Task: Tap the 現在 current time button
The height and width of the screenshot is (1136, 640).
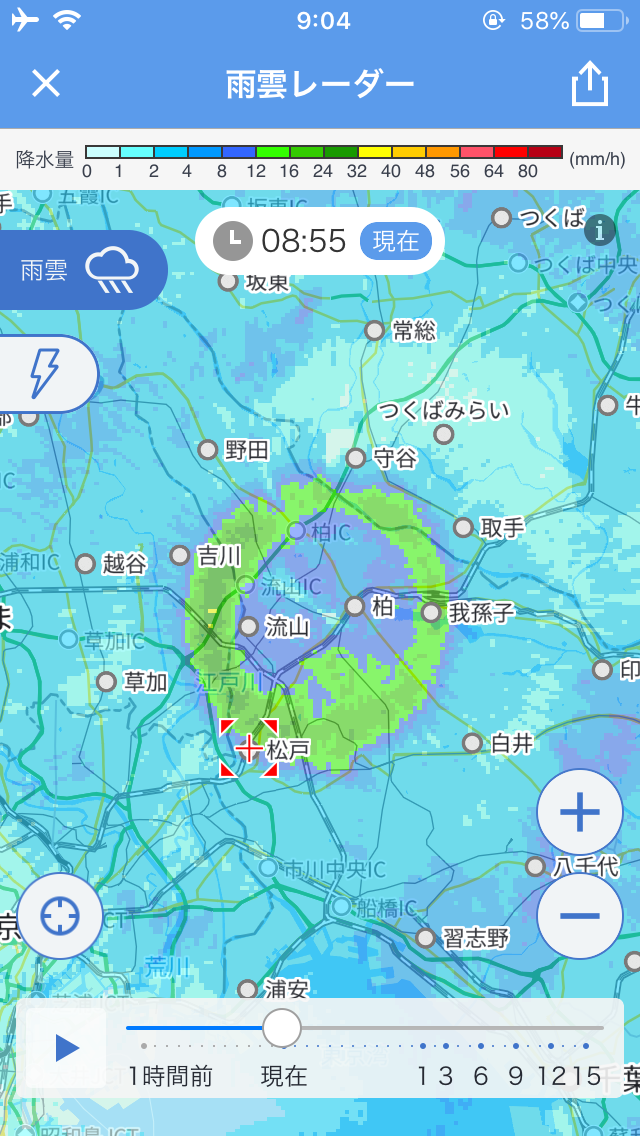Action: (x=396, y=241)
